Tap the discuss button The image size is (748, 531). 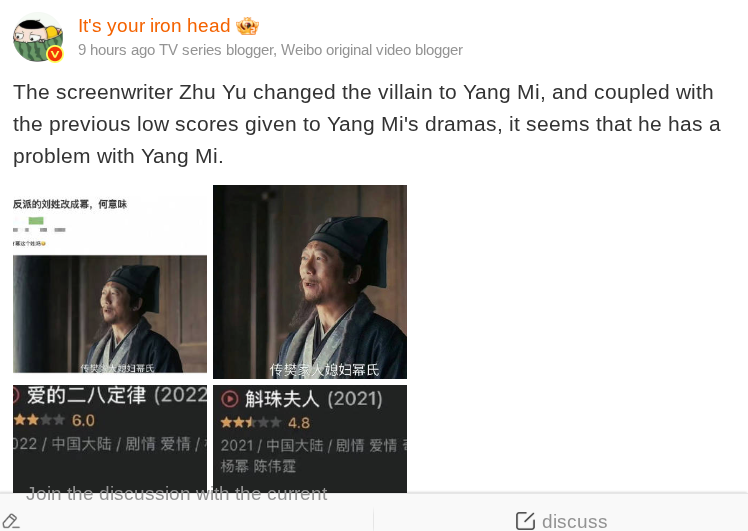pos(561,520)
